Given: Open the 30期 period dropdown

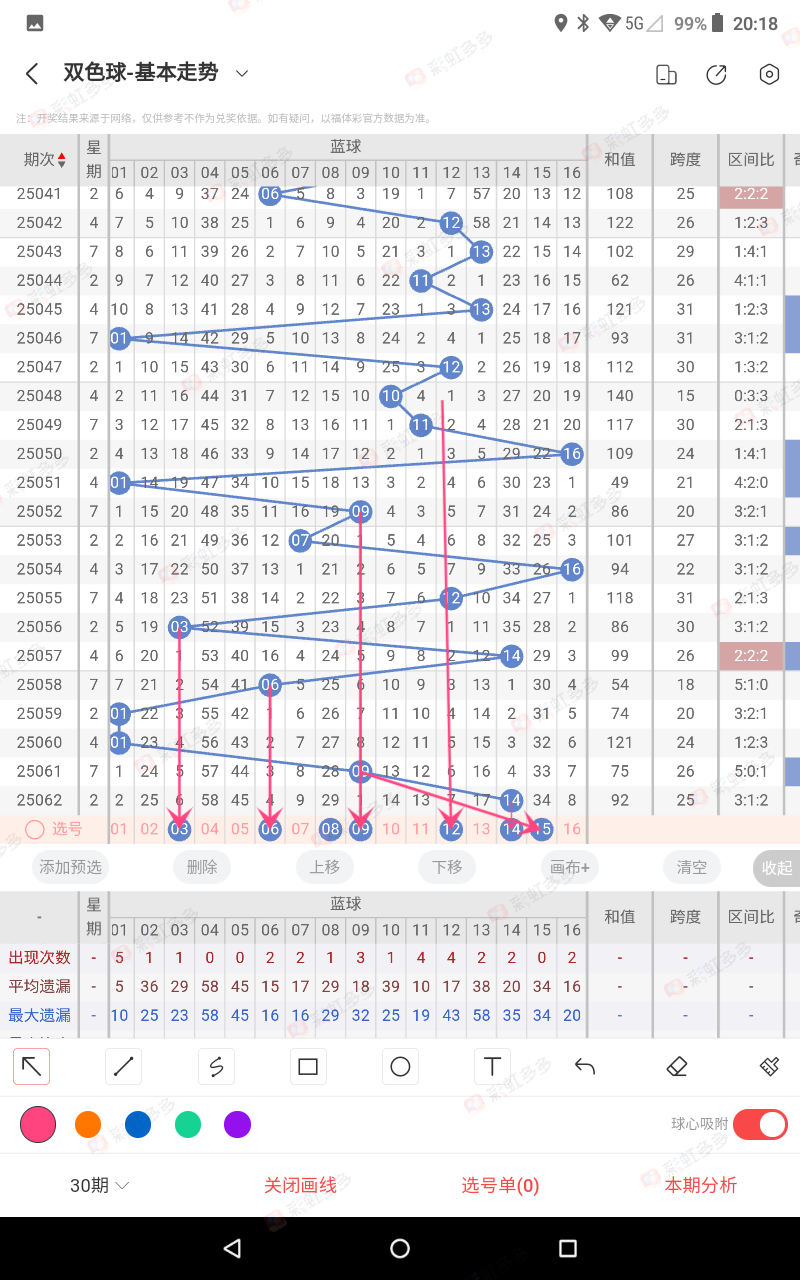Looking at the screenshot, I should coord(100,1185).
